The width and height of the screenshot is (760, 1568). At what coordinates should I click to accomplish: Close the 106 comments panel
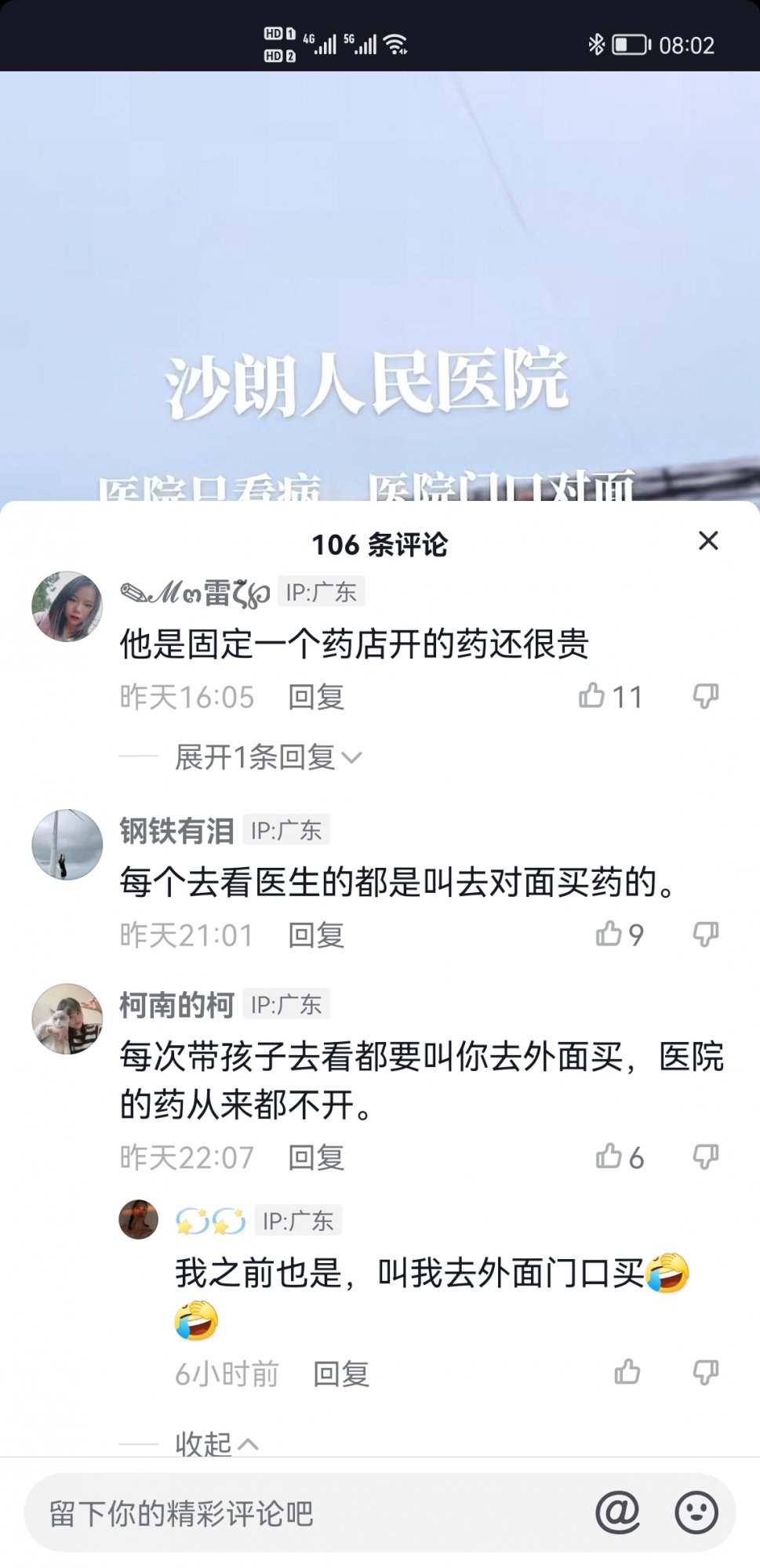click(708, 541)
